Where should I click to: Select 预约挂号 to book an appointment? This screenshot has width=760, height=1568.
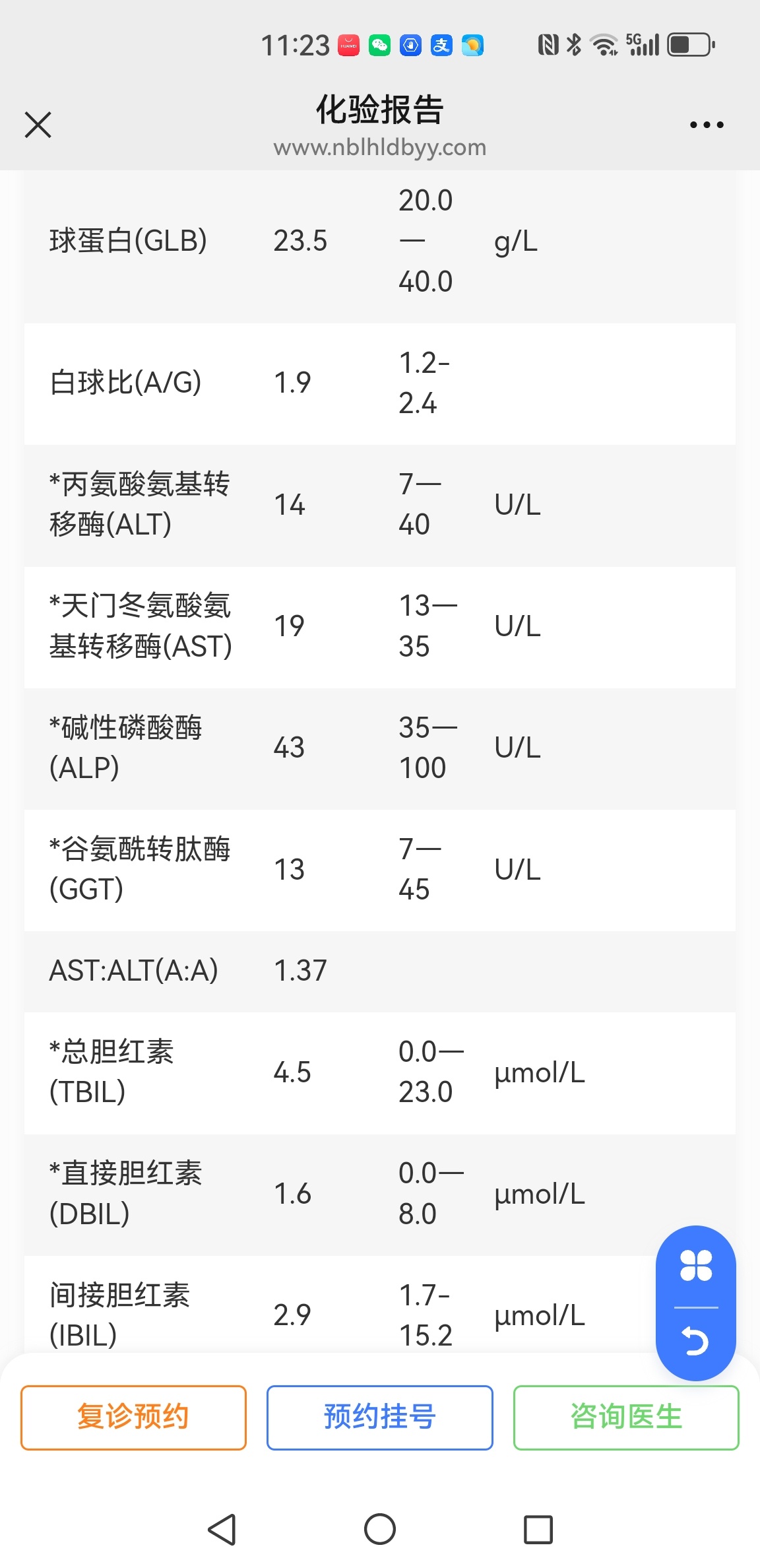pos(380,1418)
